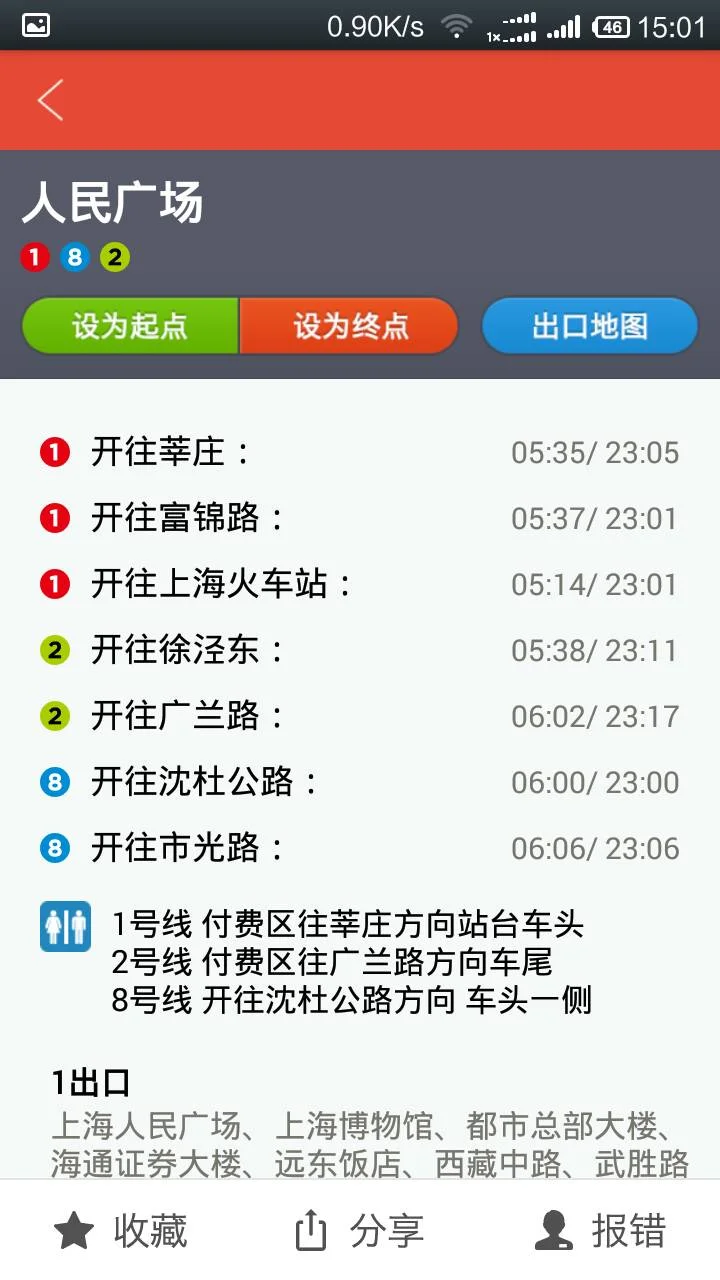
Task: Select the Line 1 badge below 人民广场
Action: tap(35, 257)
